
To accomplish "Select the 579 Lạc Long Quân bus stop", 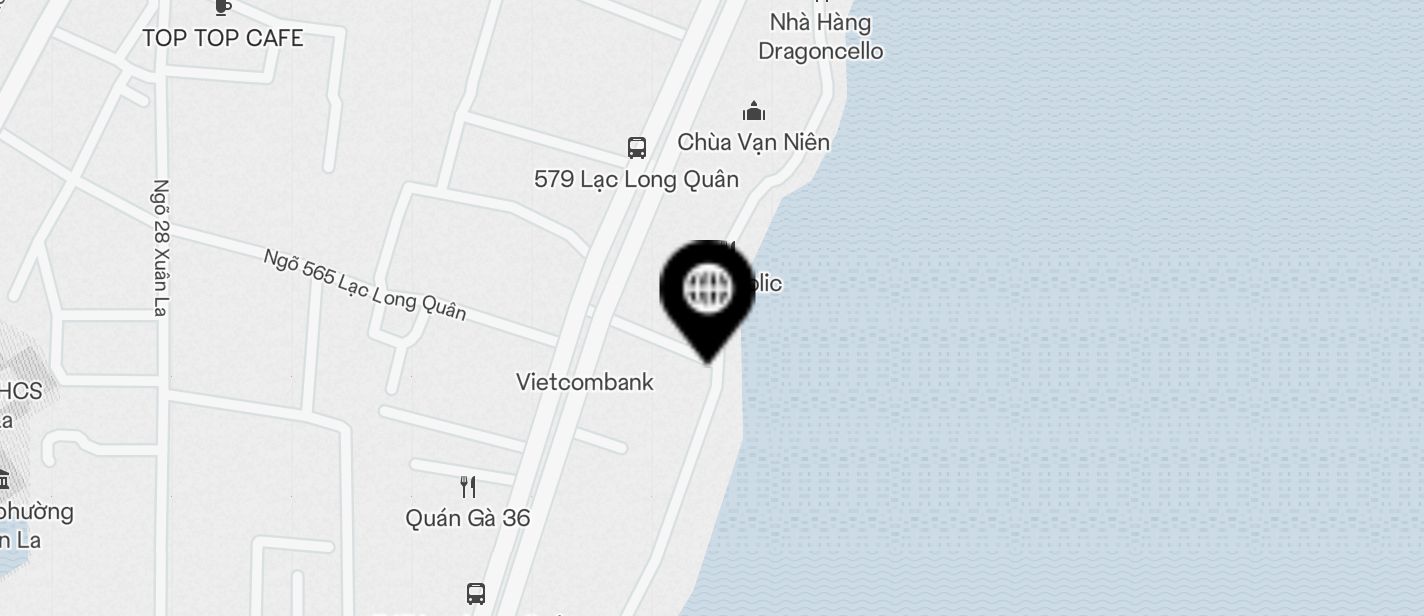I will tap(637, 148).
